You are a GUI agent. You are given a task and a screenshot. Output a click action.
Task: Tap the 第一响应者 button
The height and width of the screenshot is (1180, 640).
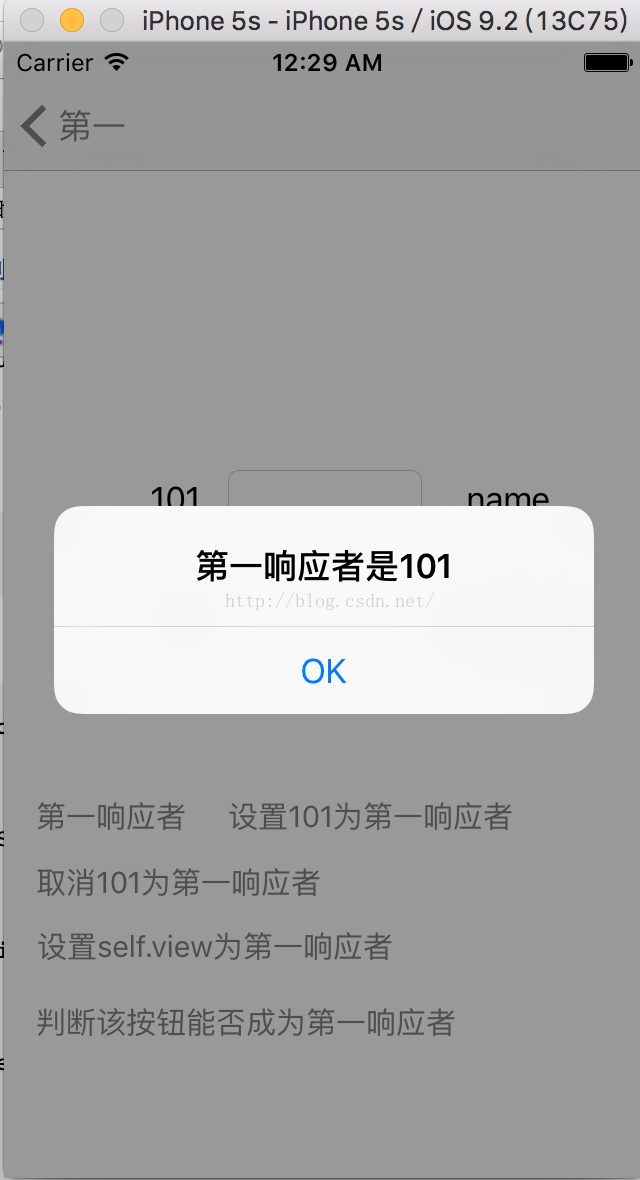[x=111, y=817]
